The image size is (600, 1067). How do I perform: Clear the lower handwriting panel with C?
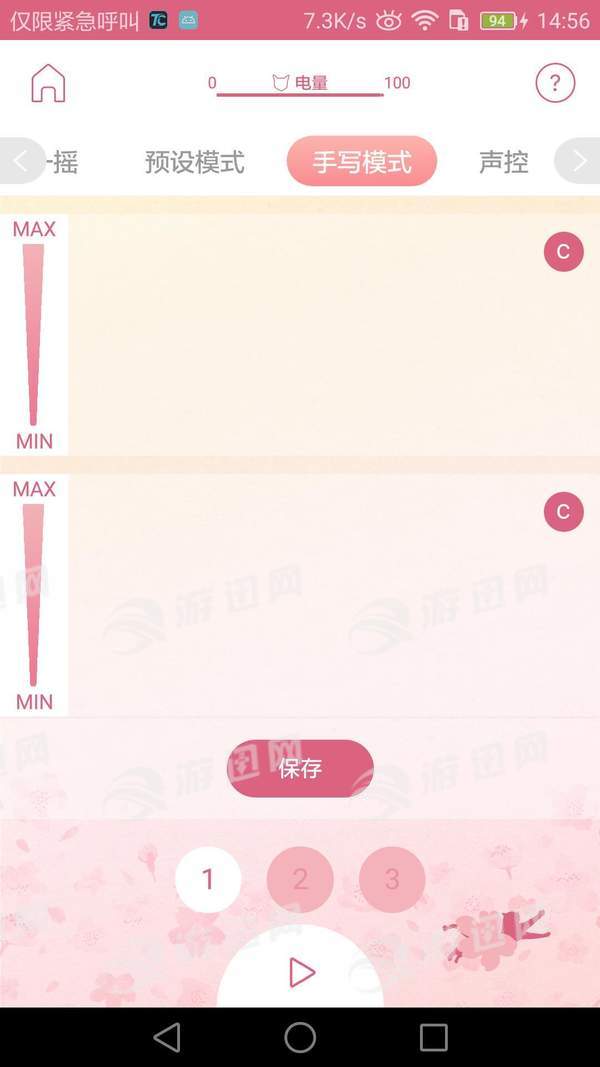click(563, 512)
